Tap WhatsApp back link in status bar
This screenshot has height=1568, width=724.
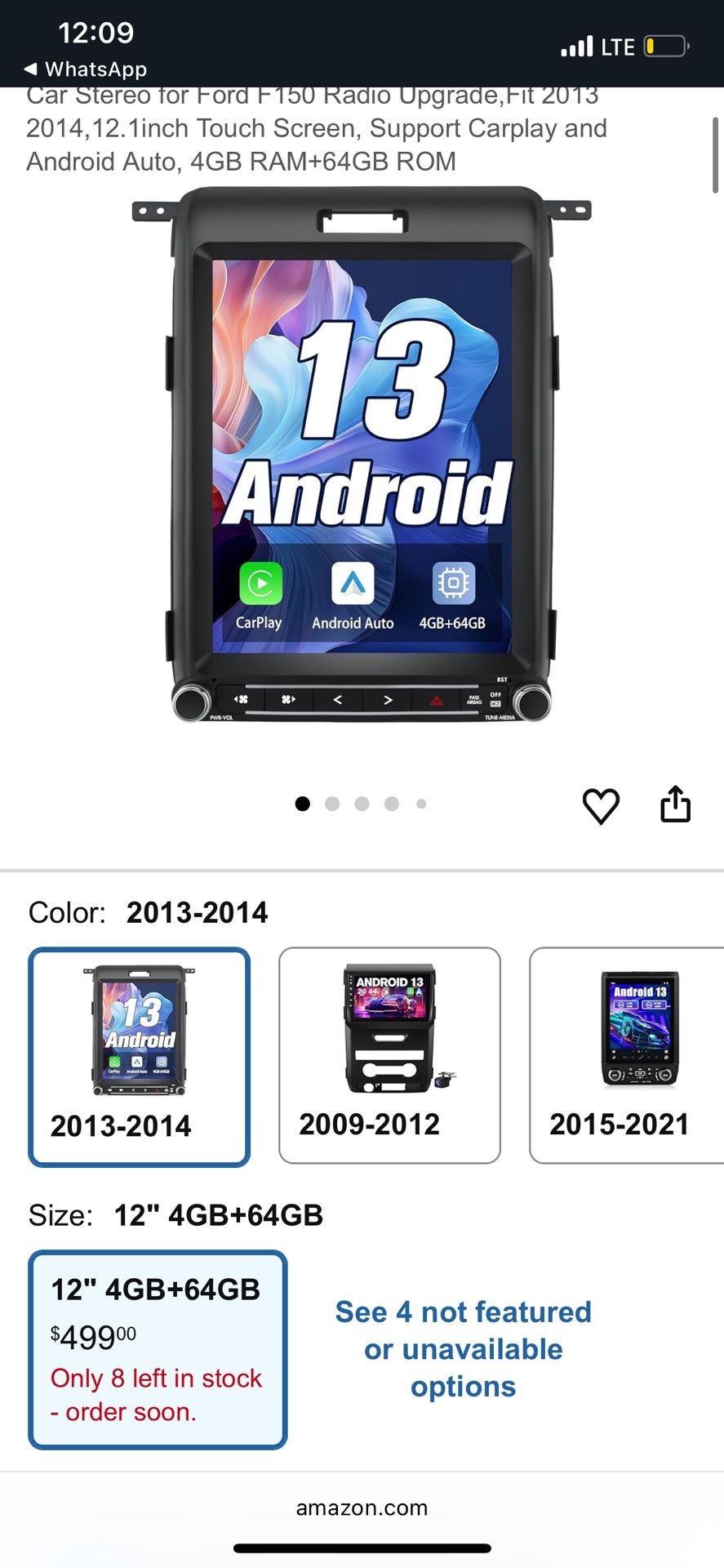pyautogui.click(x=86, y=69)
